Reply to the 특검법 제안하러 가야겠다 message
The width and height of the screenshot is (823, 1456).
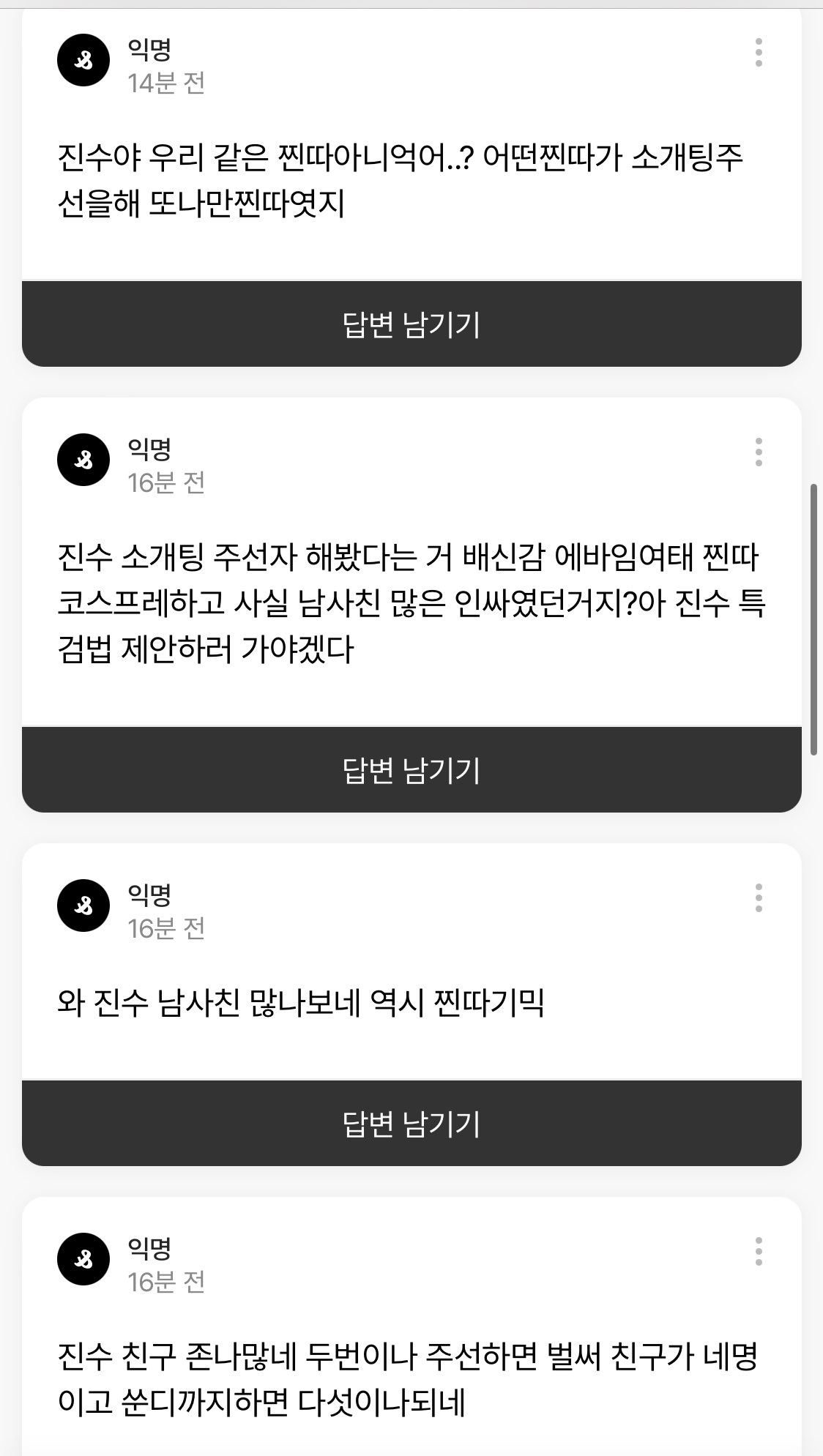[x=411, y=770]
